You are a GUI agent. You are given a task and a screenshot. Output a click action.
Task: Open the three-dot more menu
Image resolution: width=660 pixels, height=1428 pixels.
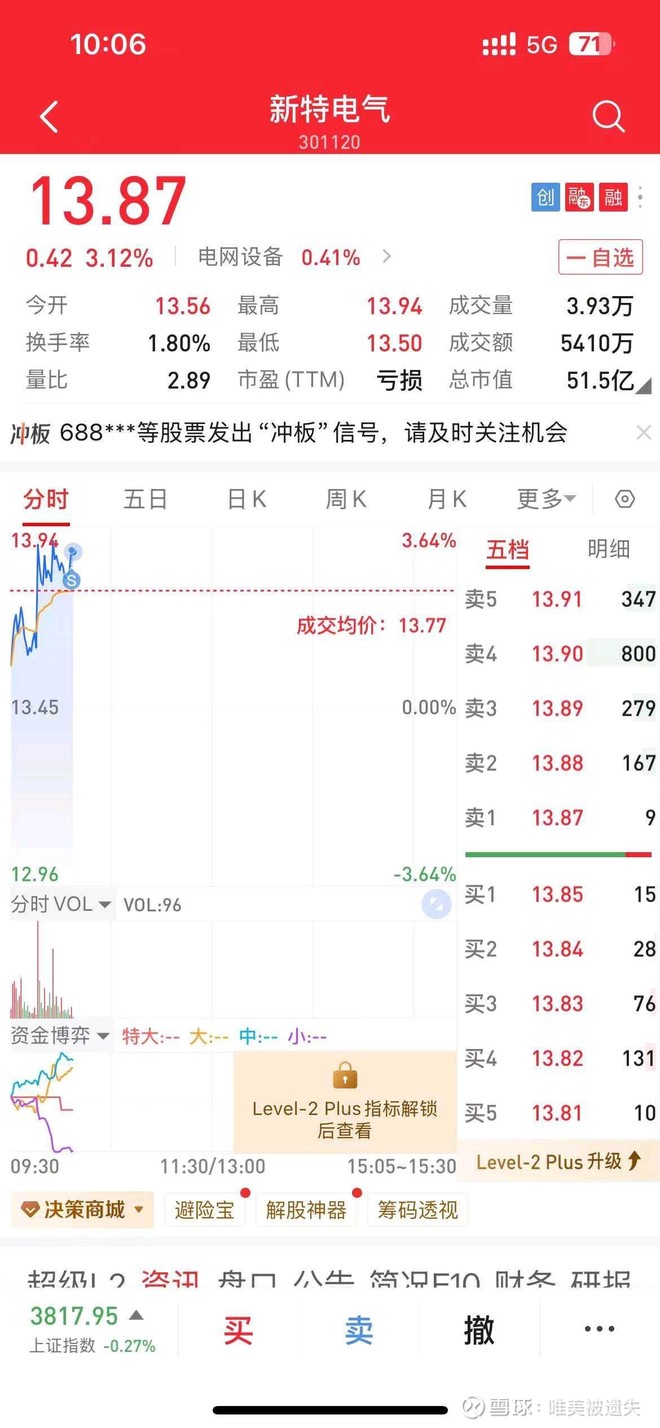[x=599, y=1329]
